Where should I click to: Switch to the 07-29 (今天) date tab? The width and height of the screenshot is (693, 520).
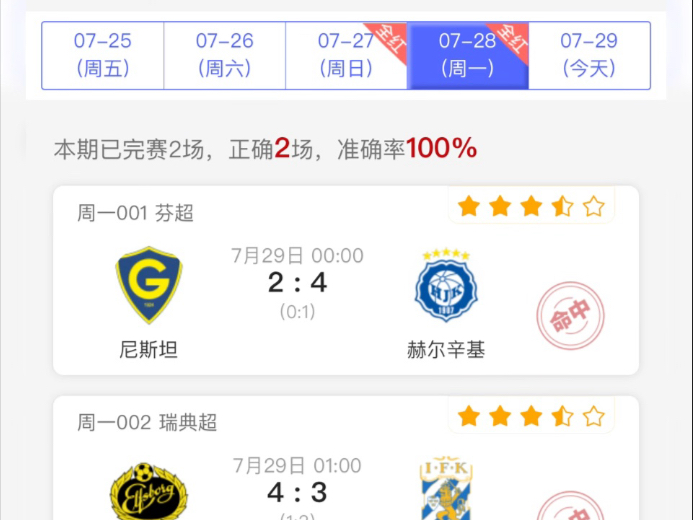click(589, 55)
